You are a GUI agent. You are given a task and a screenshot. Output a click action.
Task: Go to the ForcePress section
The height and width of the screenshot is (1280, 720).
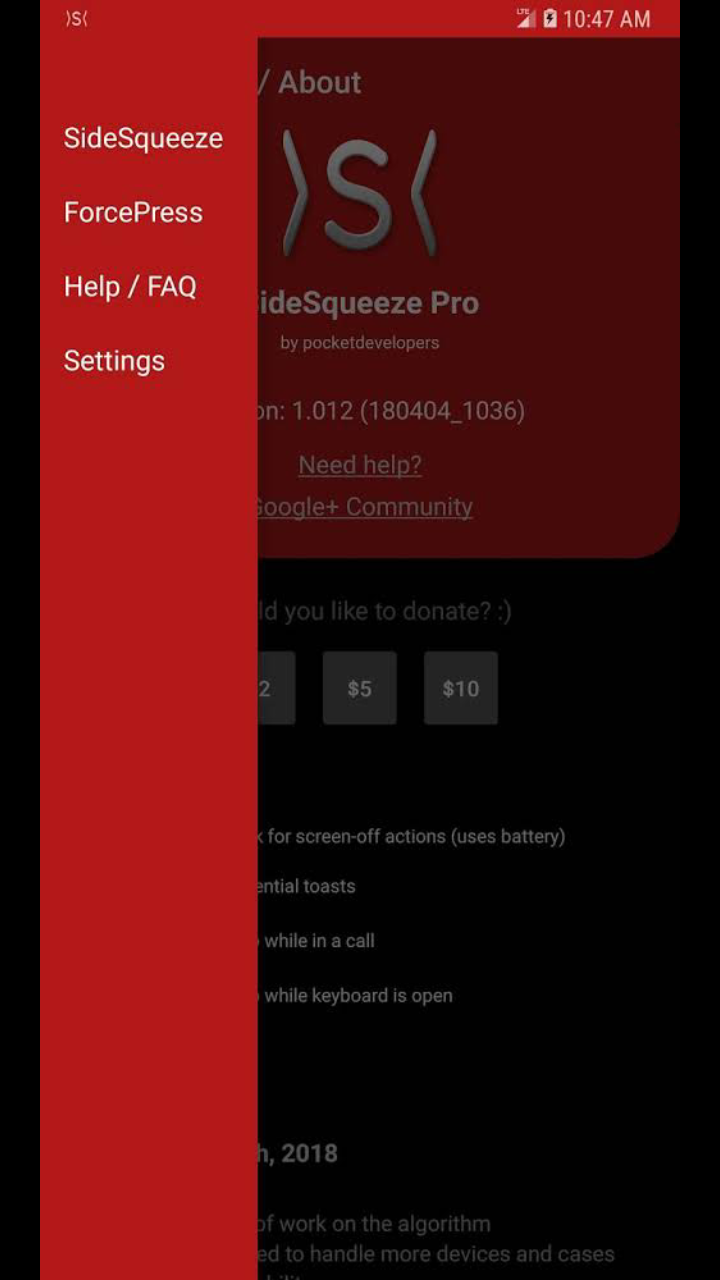tap(133, 212)
